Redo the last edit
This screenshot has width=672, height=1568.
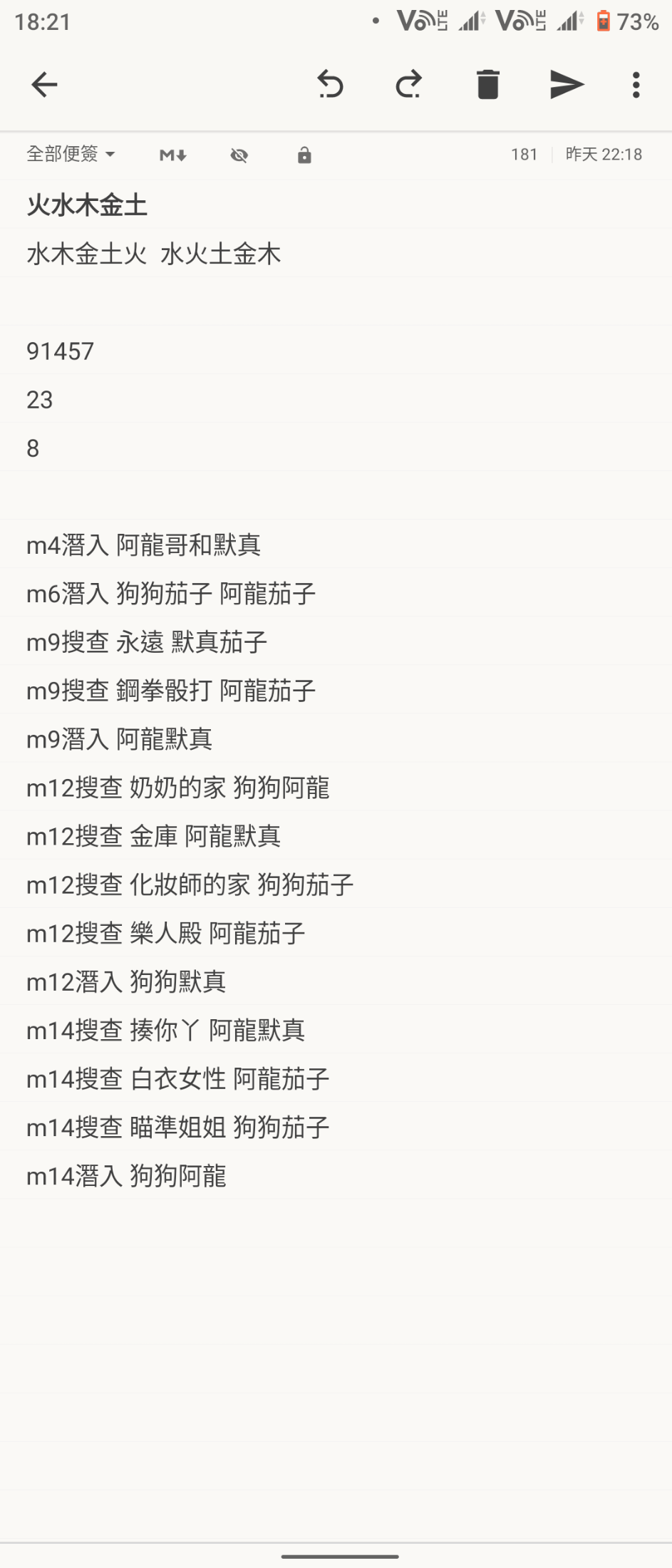pyautogui.click(x=409, y=85)
